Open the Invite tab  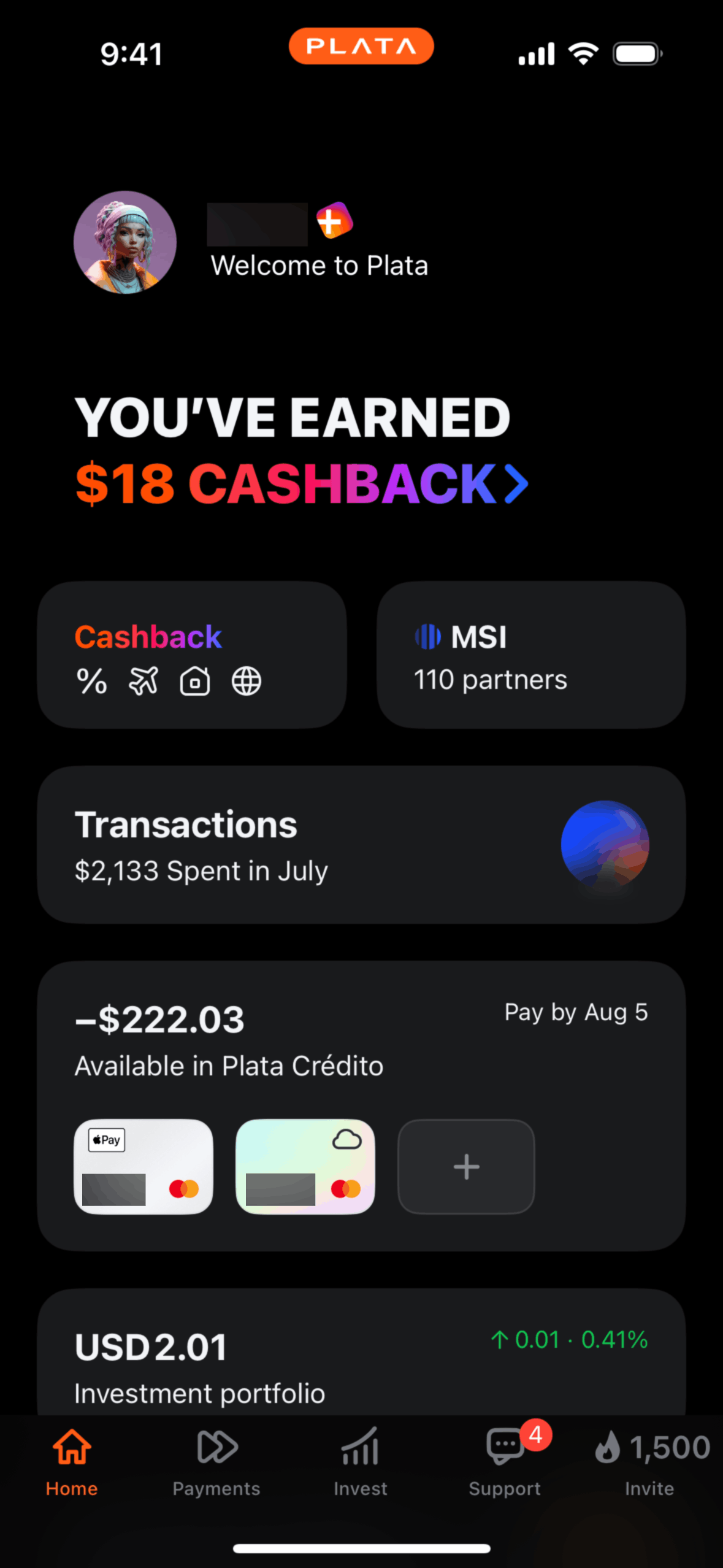650,1462
